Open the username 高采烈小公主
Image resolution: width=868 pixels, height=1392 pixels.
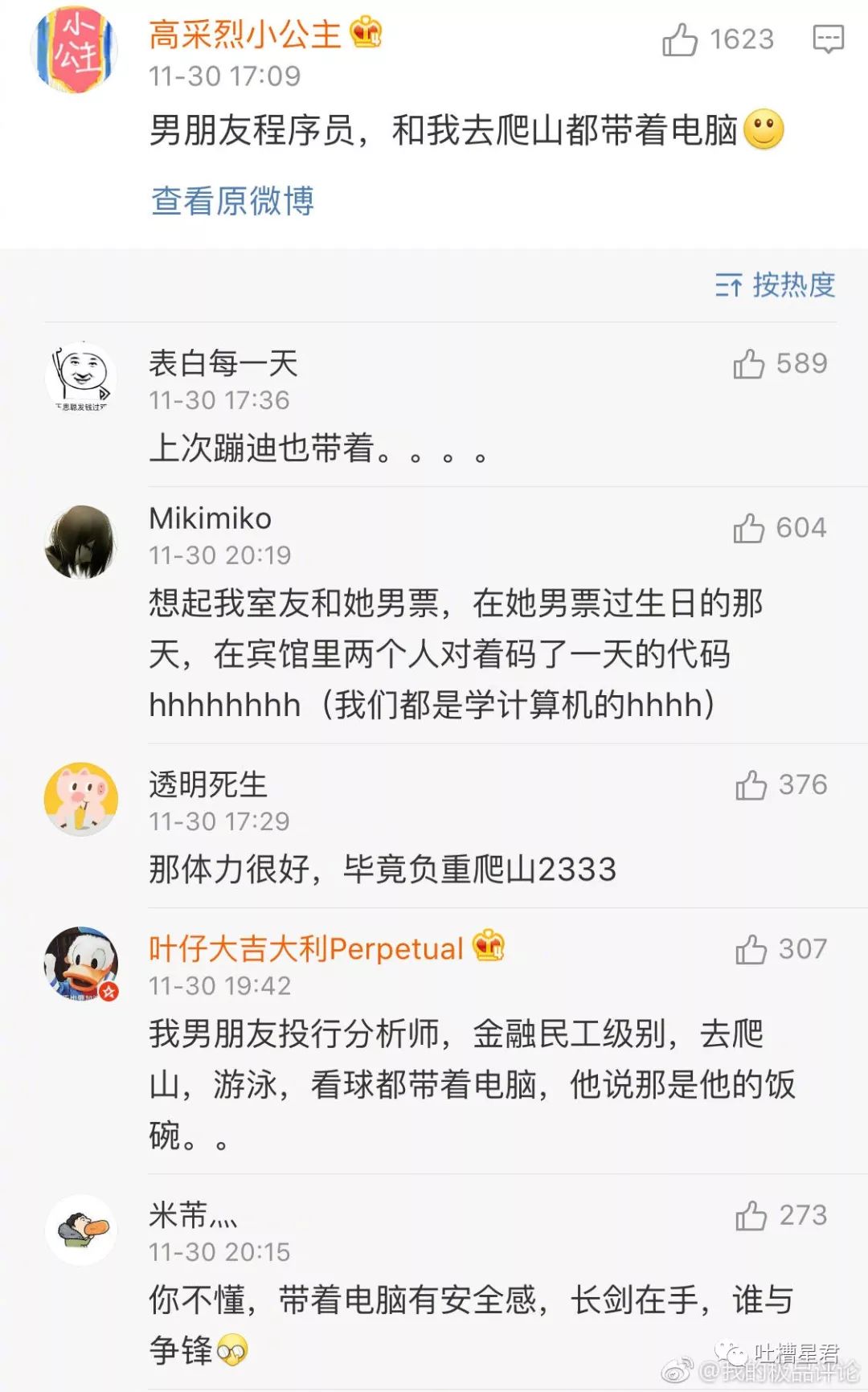(245, 35)
